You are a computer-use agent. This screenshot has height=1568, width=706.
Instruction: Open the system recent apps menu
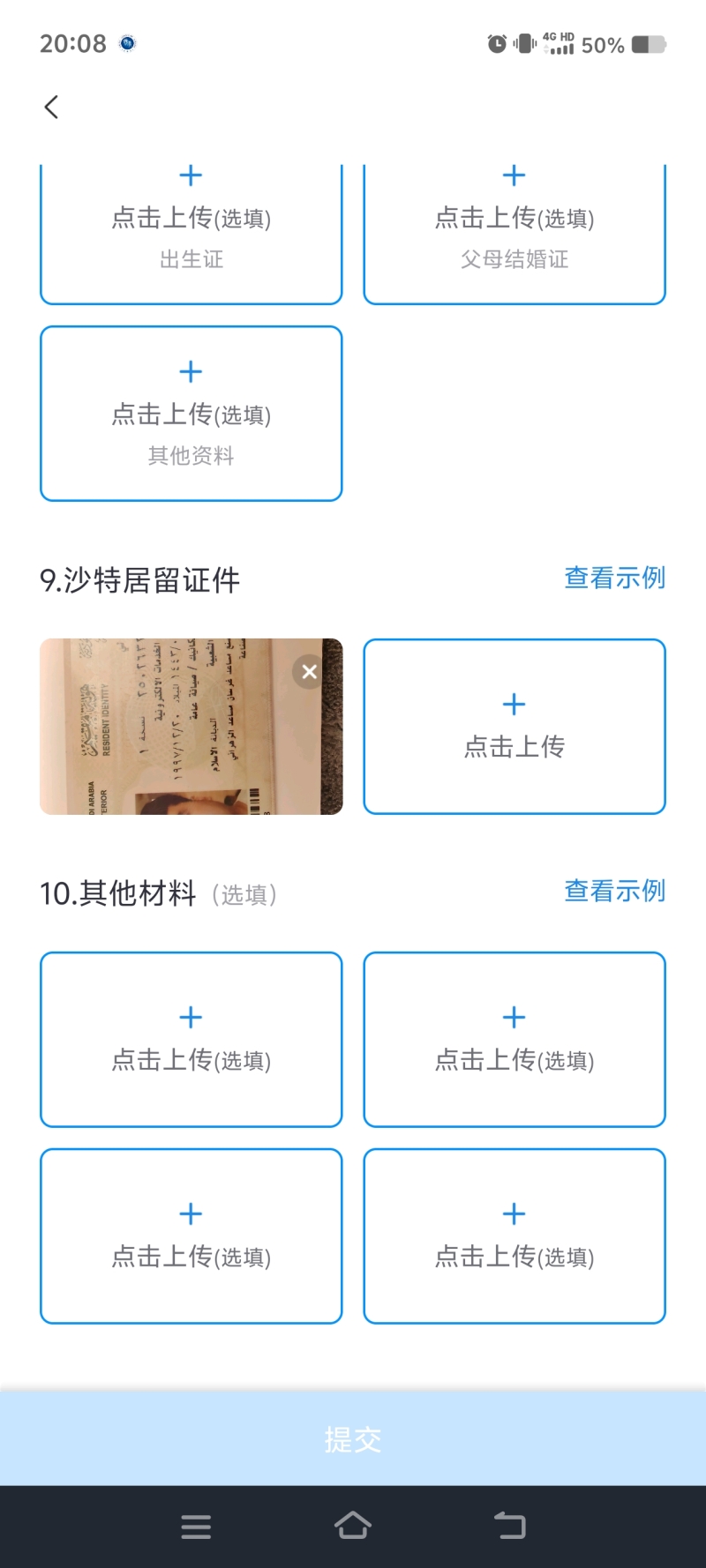tap(196, 1527)
